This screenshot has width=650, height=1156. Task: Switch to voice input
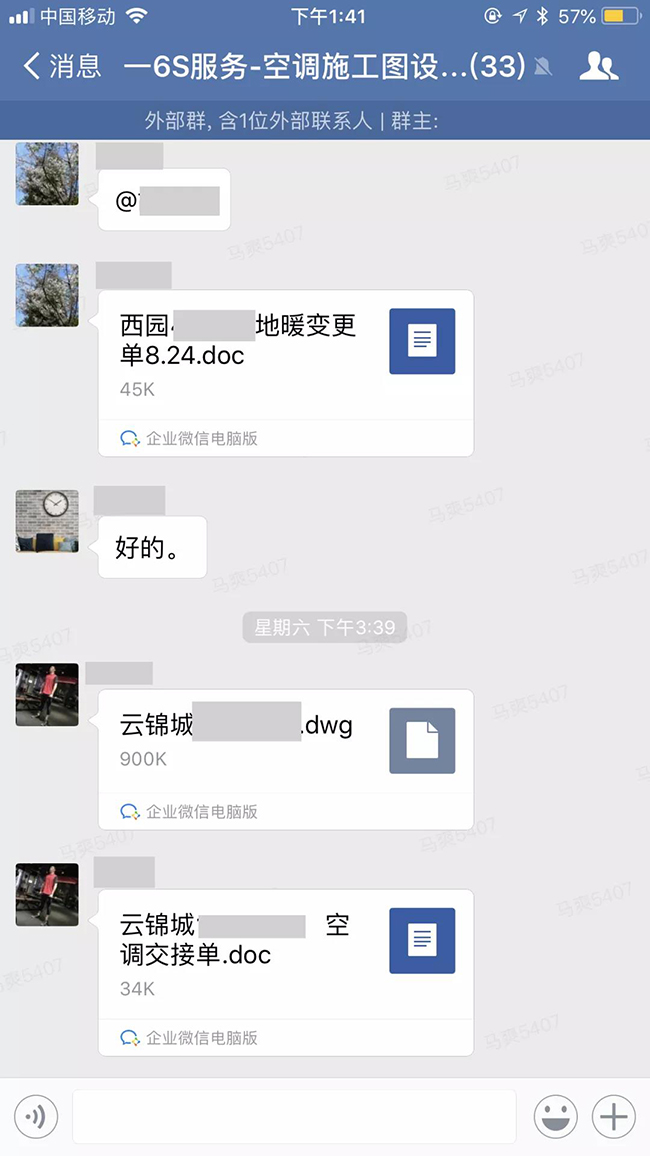pyautogui.click(x=36, y=1116)
